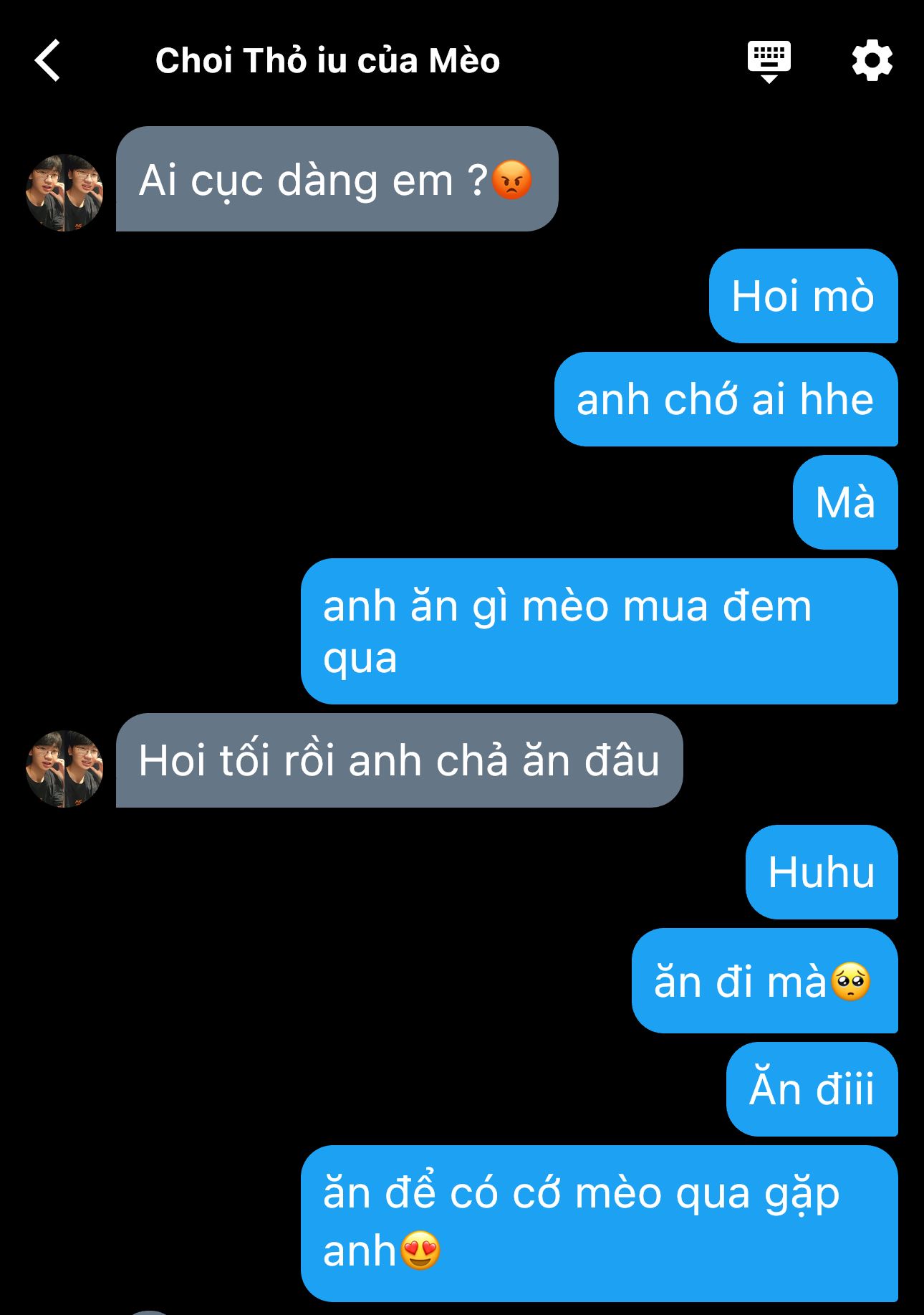Open chat settings gear
This screenshot has width=924, height=1315.
coord(872,61)
